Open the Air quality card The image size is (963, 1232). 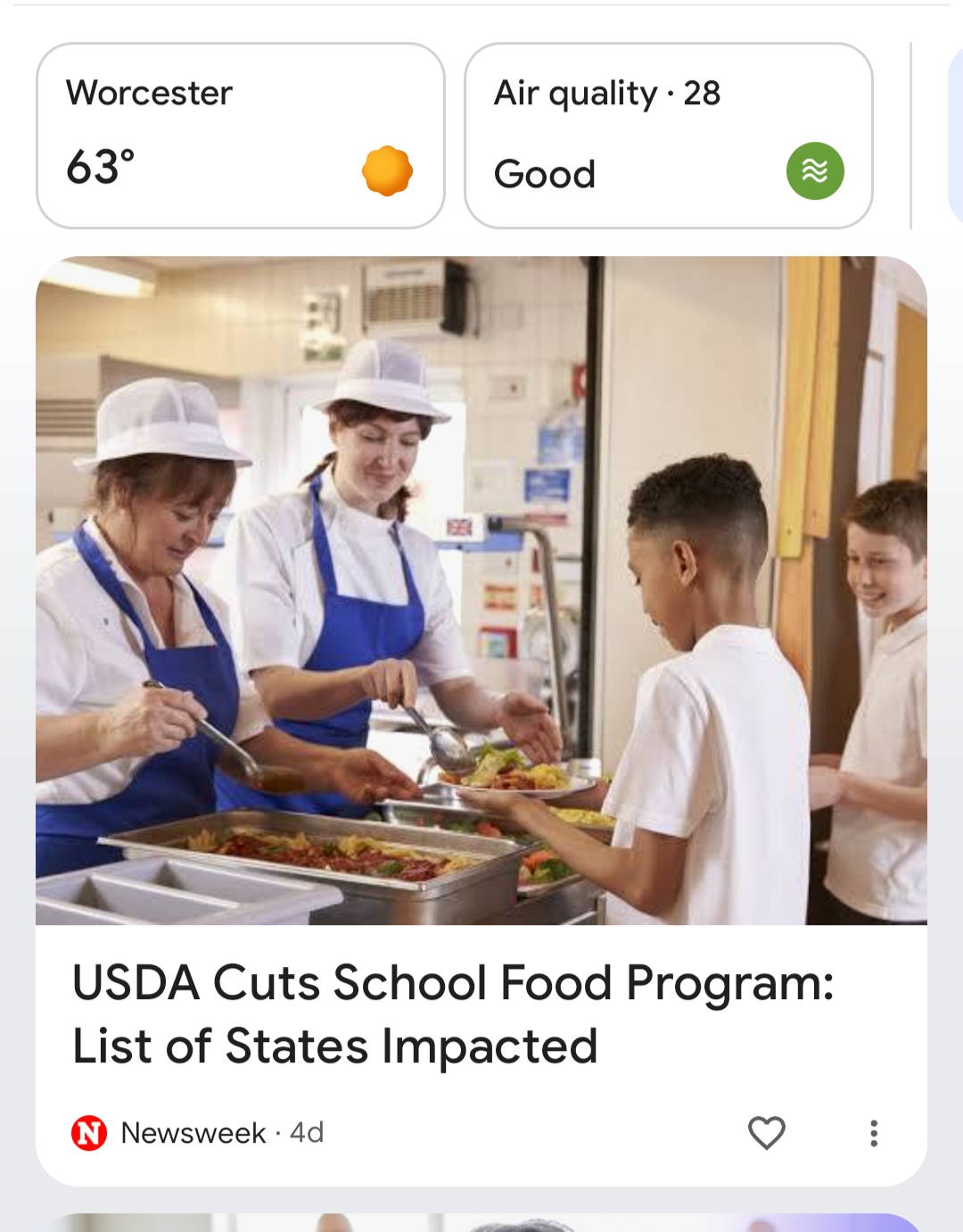pyautogui.click(x=668, y=136)
